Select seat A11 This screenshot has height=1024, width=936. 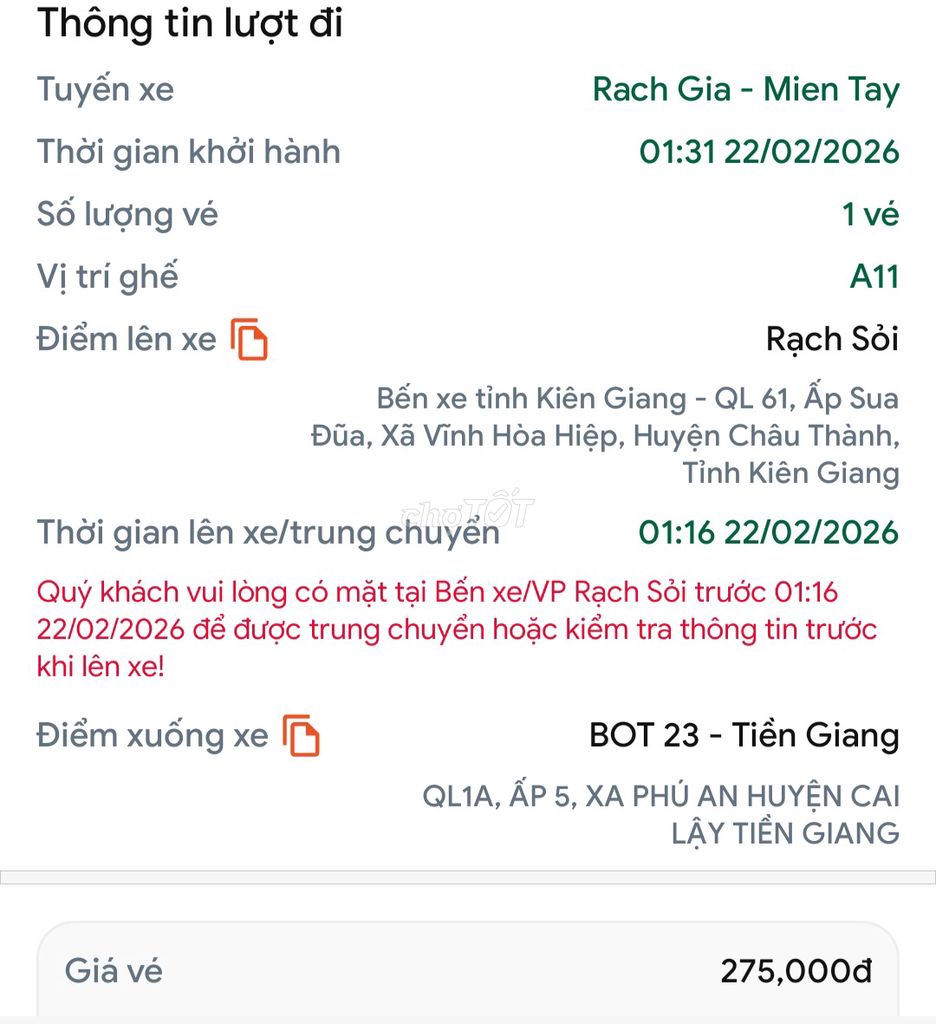[x=877, y=276]
